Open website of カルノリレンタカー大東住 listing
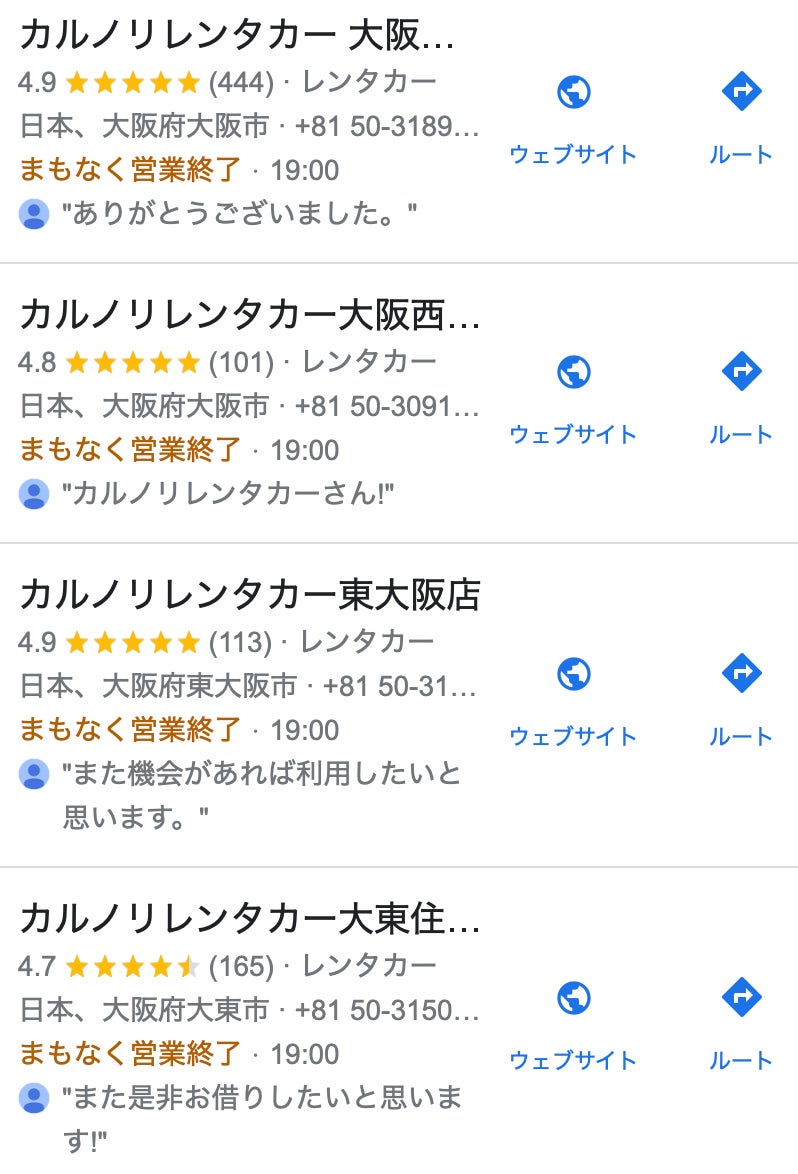This screenshot has width=798, height=1174. 573,1022
